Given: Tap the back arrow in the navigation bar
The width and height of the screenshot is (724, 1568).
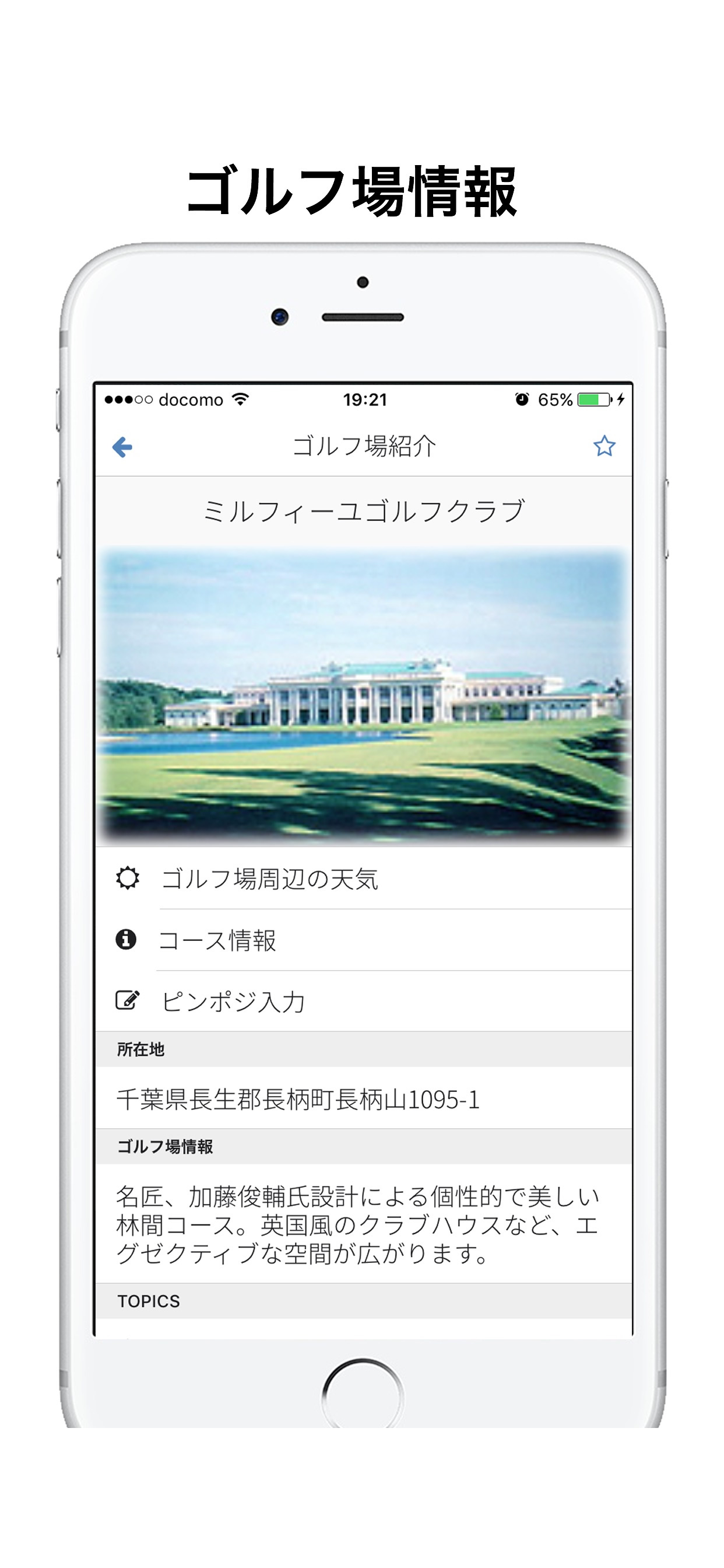Looking at the screenshot, I should (122, 446).
